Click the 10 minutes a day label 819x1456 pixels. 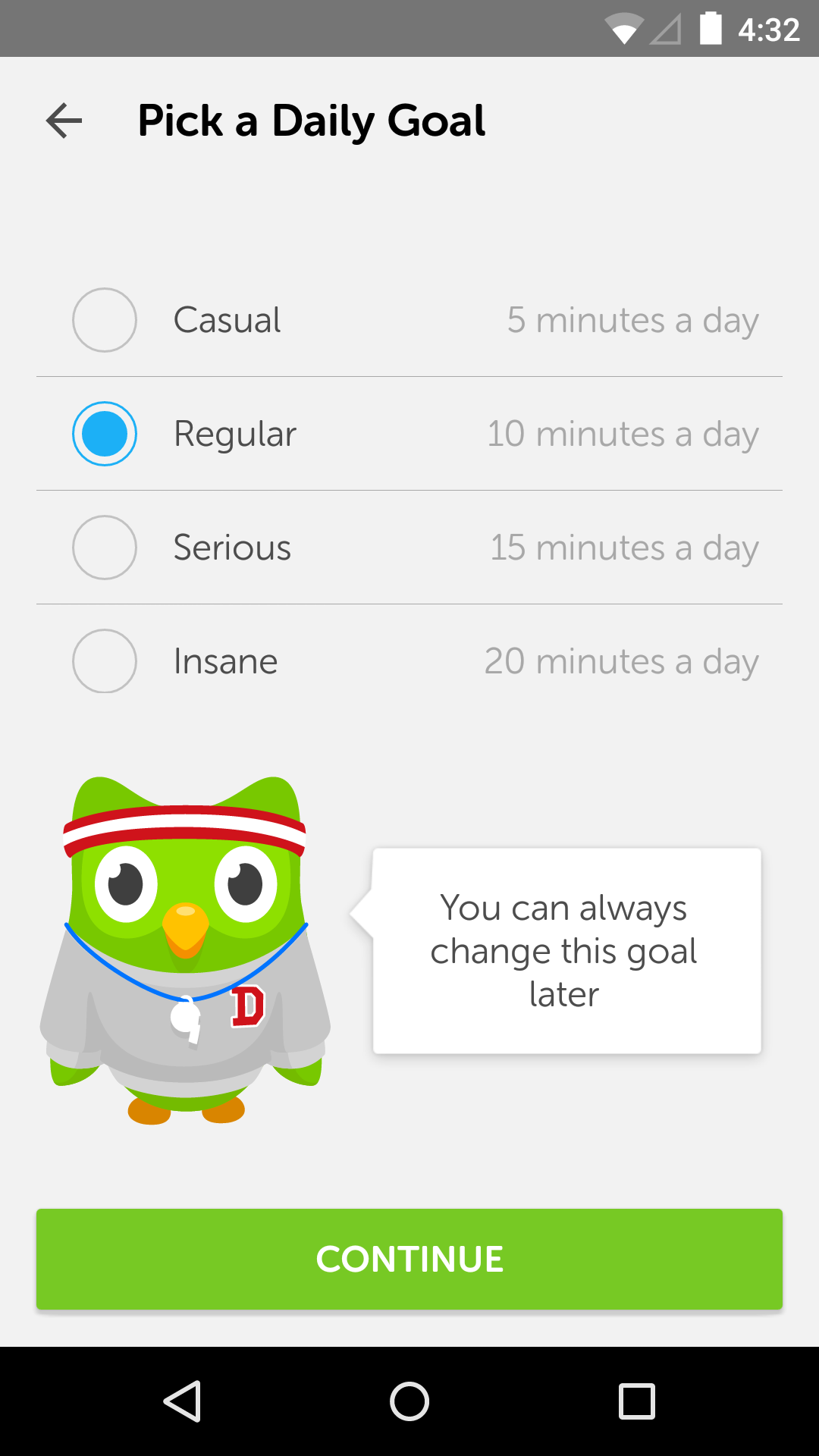click(622, 433)
